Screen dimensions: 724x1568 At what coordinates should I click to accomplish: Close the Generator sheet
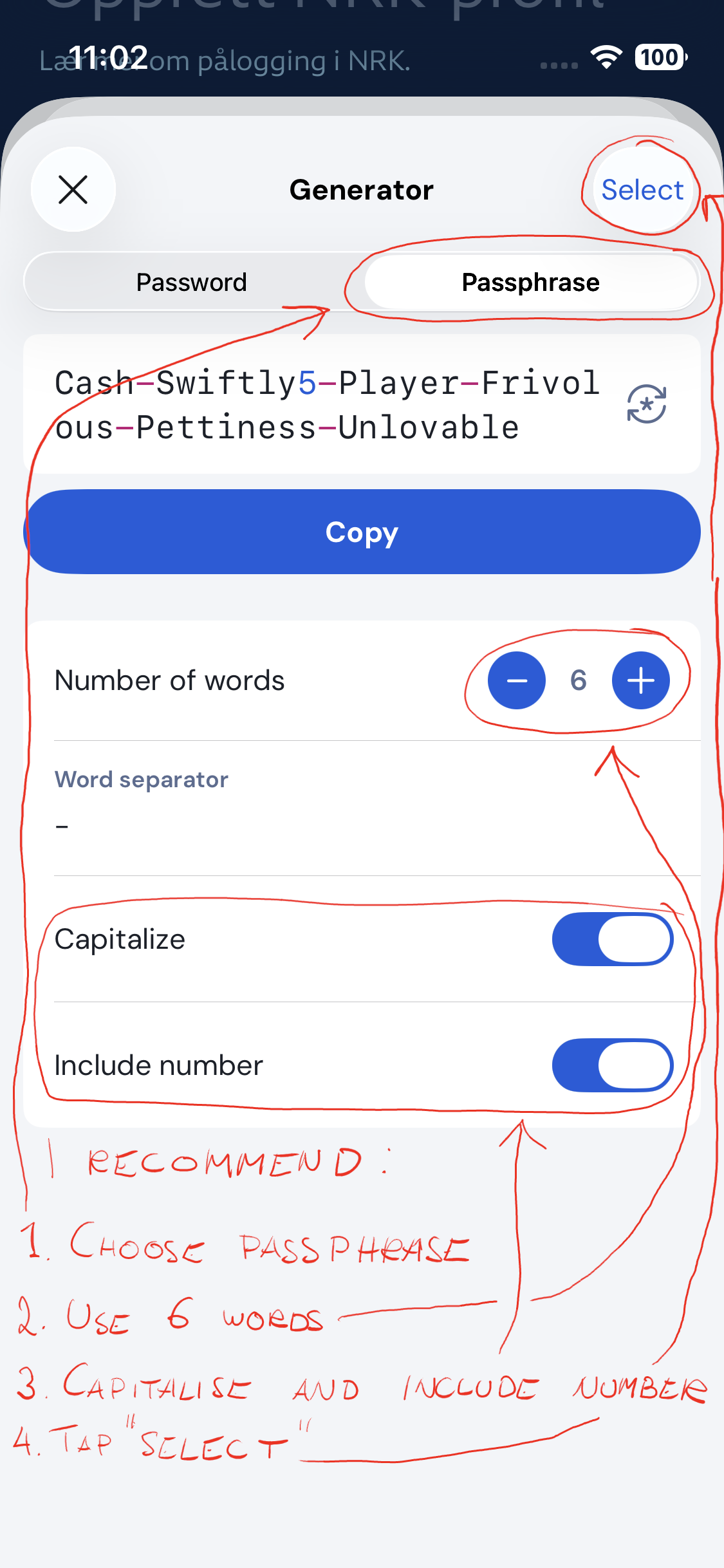coord(73,190)
